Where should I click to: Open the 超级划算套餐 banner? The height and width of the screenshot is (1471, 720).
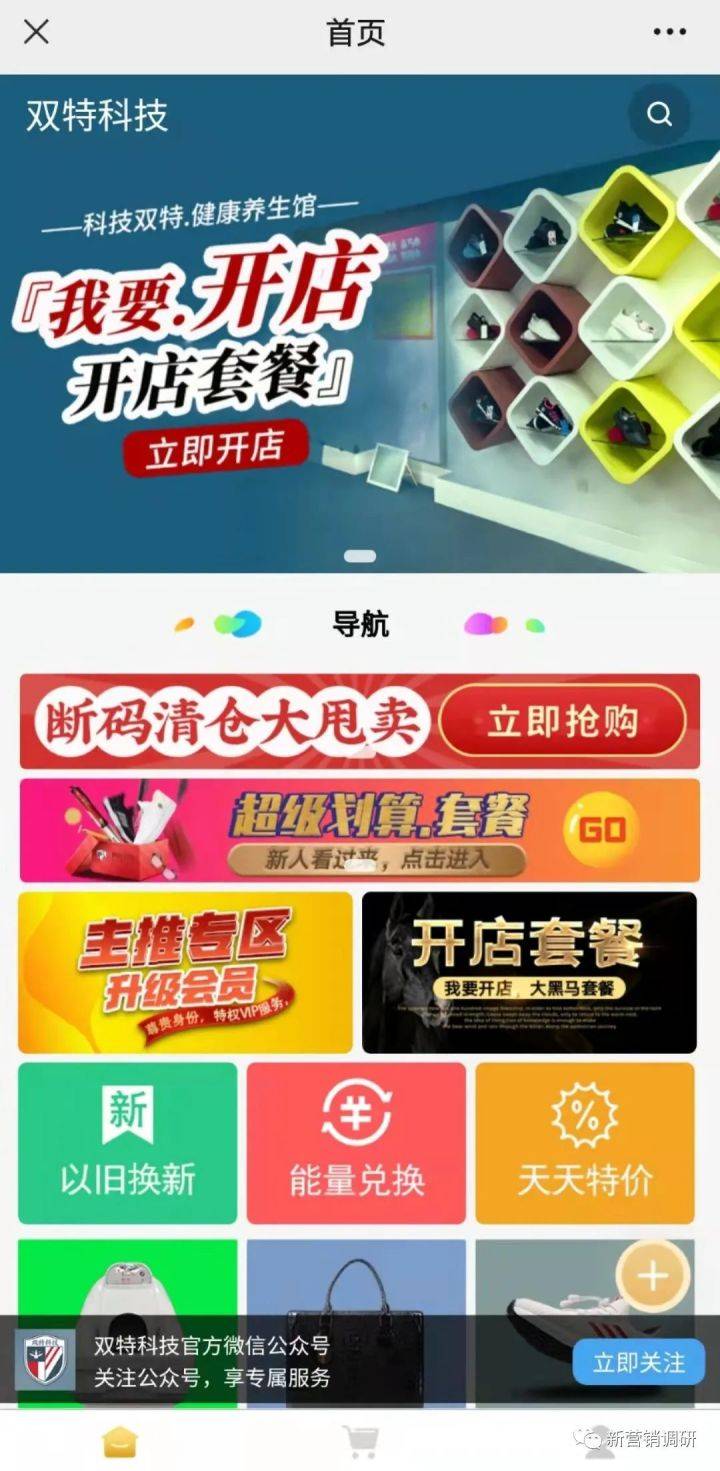coord(359,830)
